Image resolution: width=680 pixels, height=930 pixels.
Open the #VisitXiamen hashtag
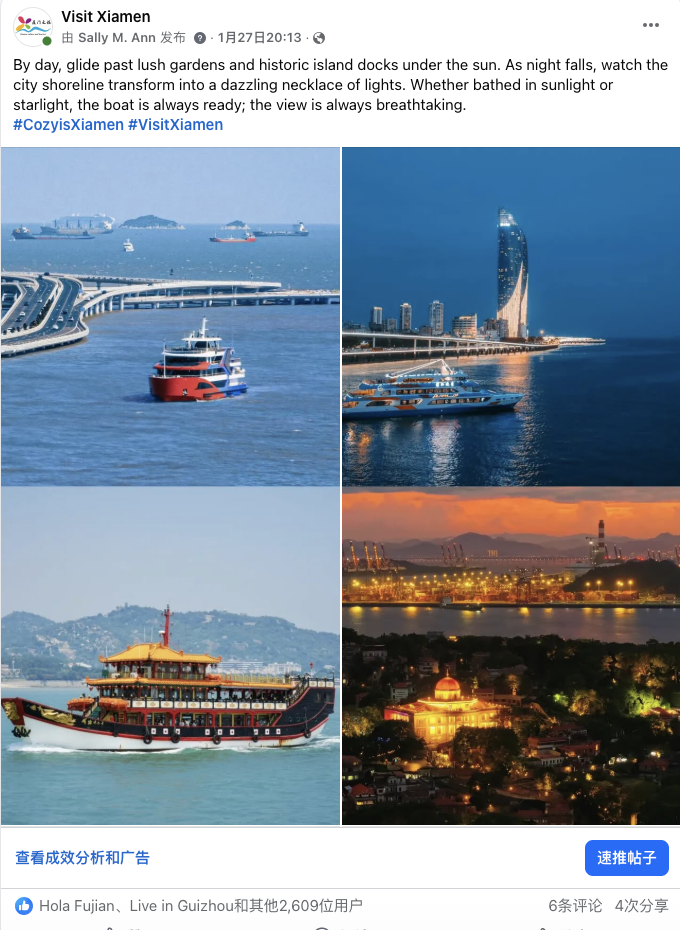tap(176, 125)
